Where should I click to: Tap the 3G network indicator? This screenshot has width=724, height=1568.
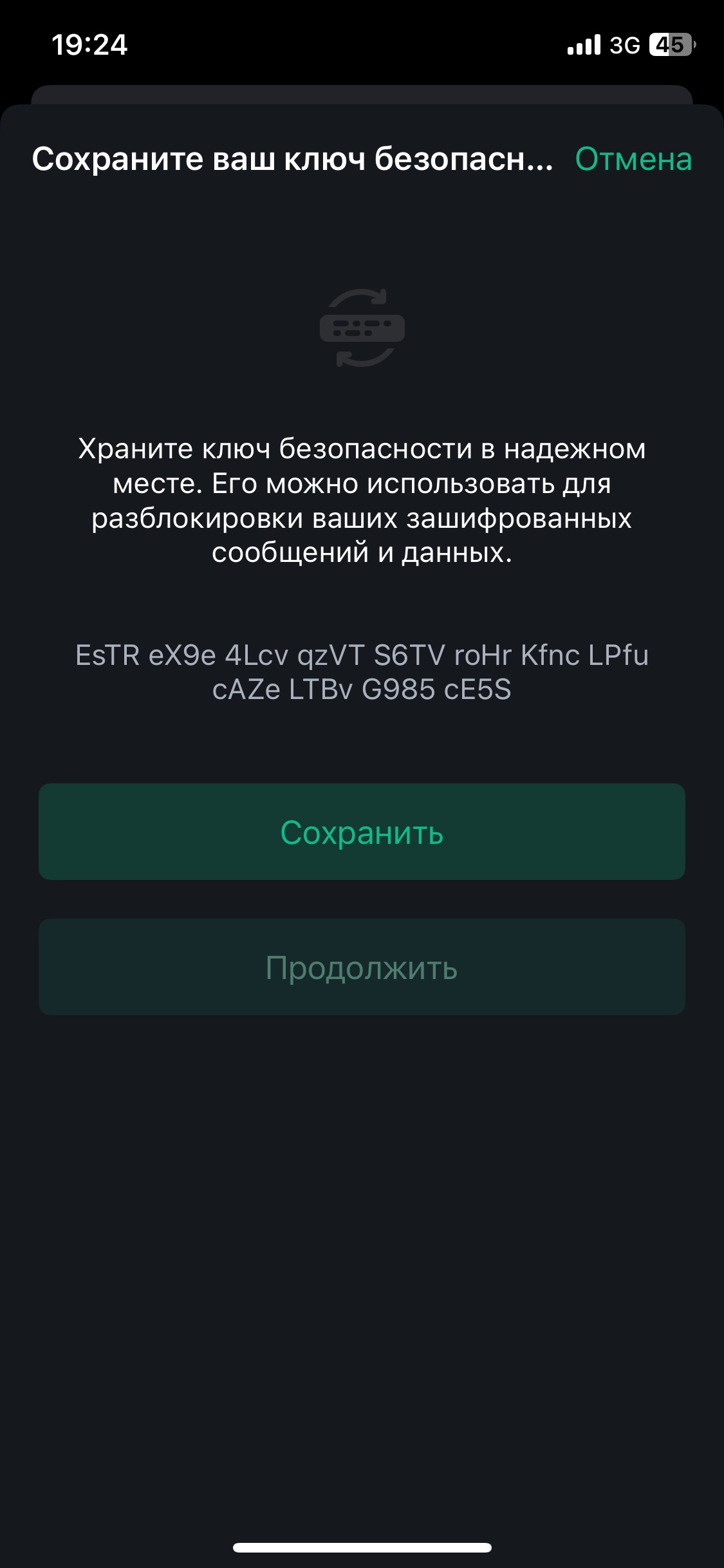pyautogui.click(x=626, y=44)
